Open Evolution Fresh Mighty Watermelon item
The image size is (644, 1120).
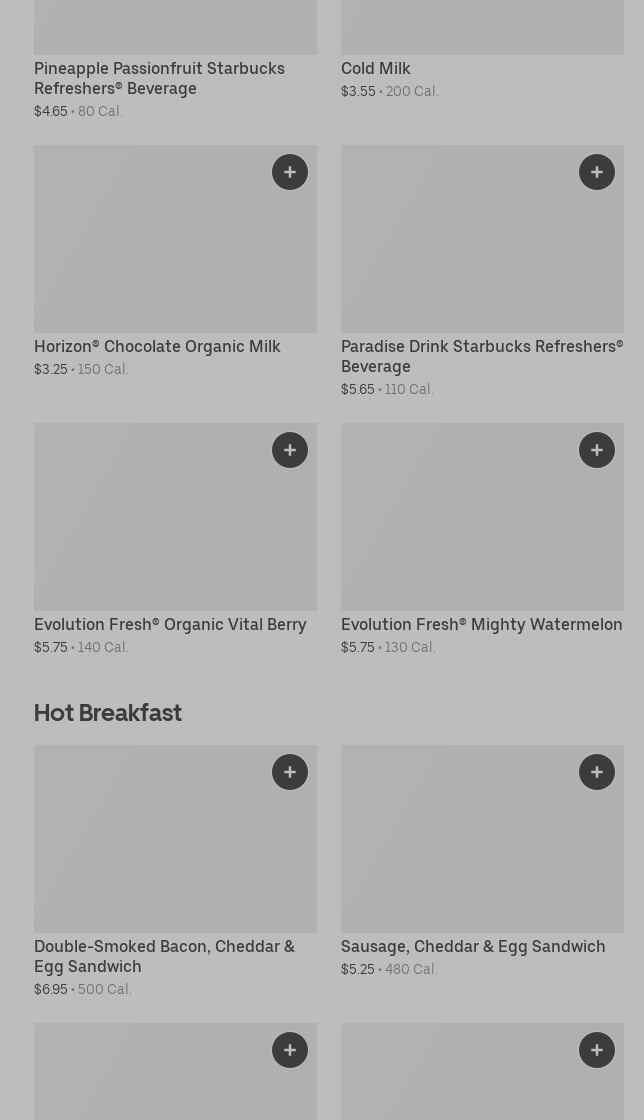coord(481,624)
